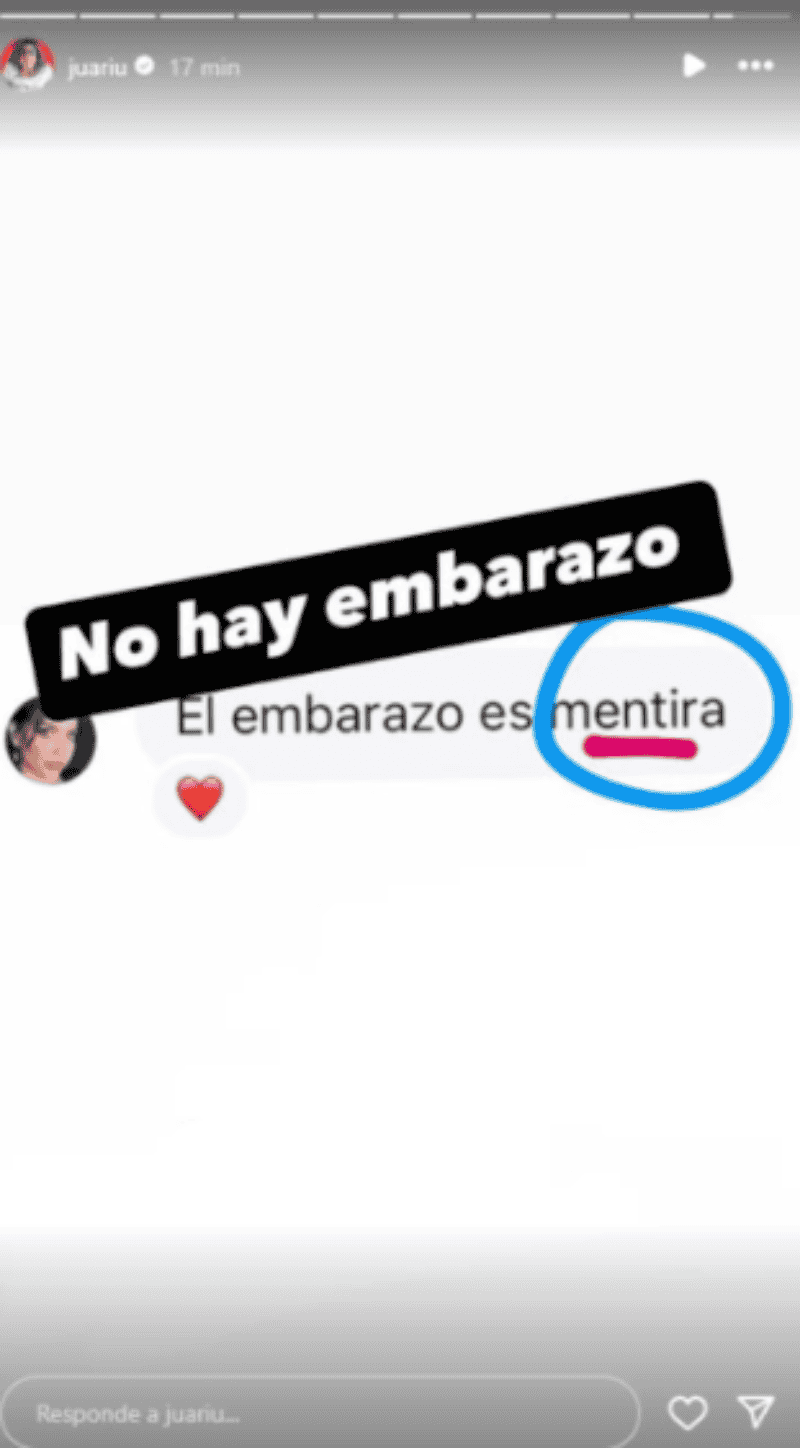800x1448 pixels.
Task: Share this story via send icon
Action: [x=755, y=1412]
